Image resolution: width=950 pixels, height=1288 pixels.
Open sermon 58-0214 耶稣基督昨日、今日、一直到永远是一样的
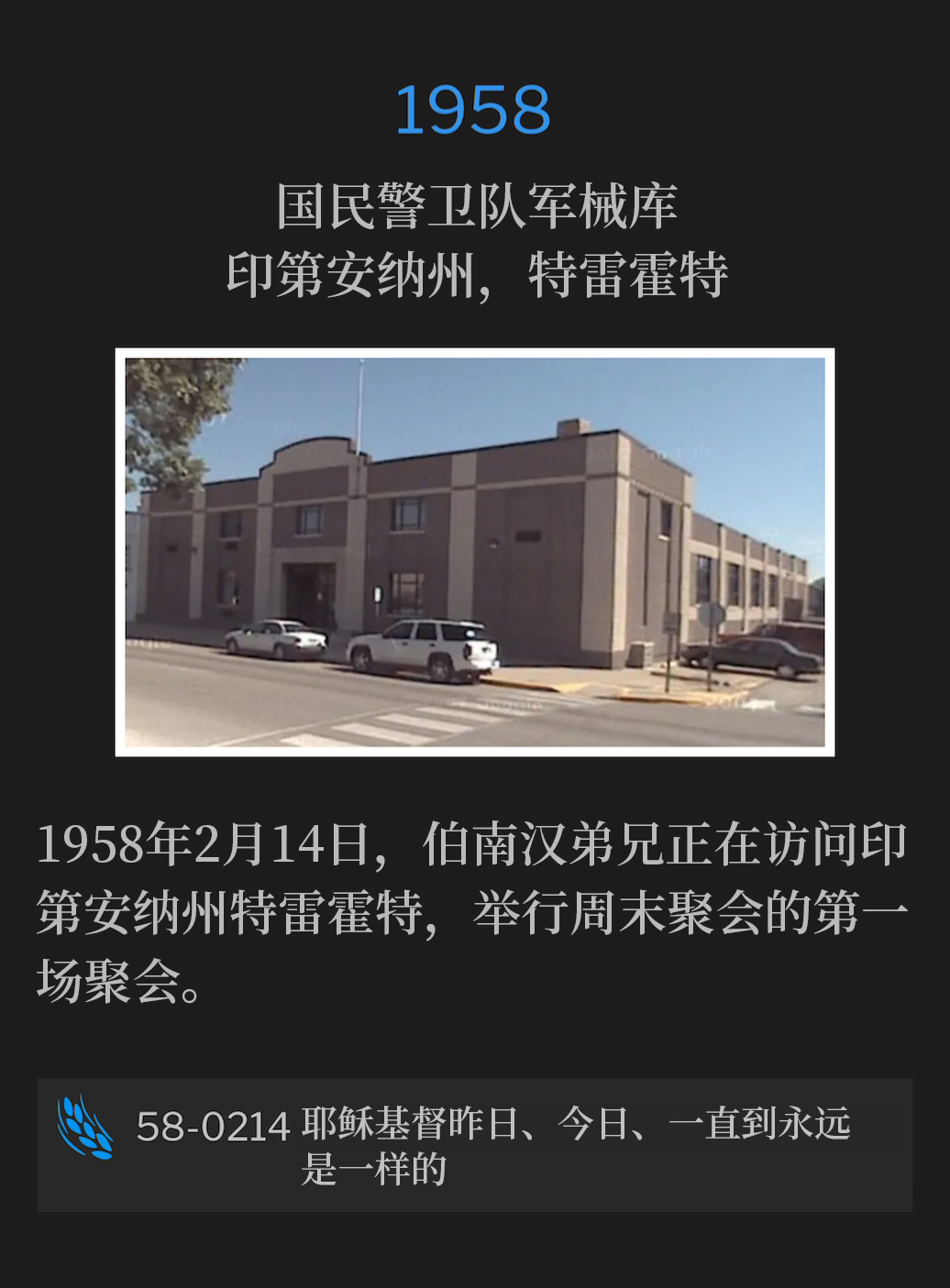pyautogui.click(x=475, y=1145)
